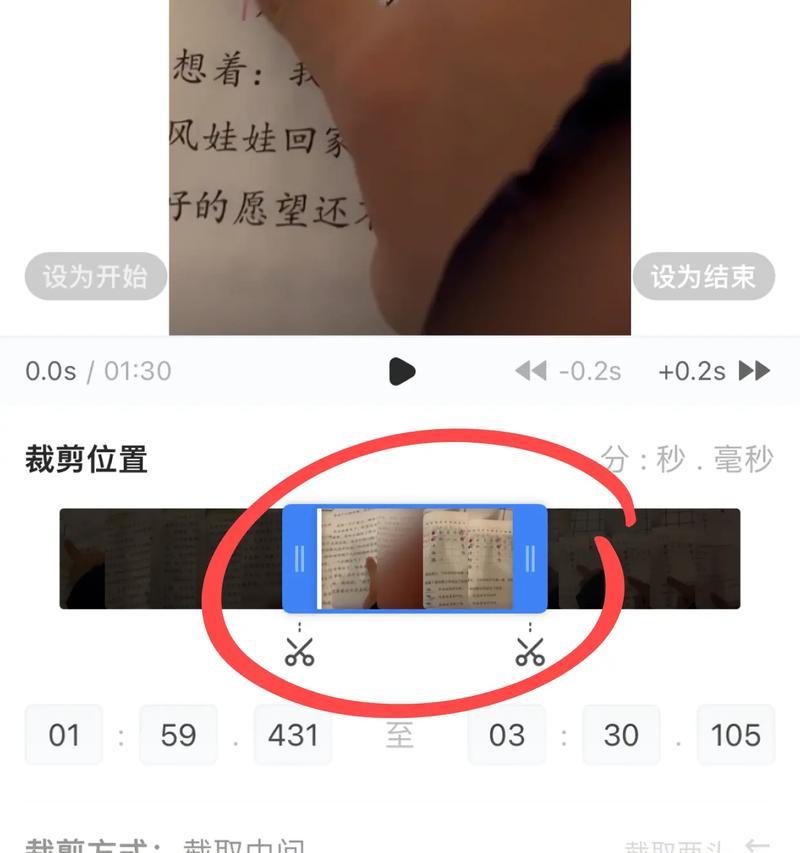Image resolution: width=800 pixels, height=853 pixels.
Task: Edit start seconds field 59
Action: coord(178,735)
